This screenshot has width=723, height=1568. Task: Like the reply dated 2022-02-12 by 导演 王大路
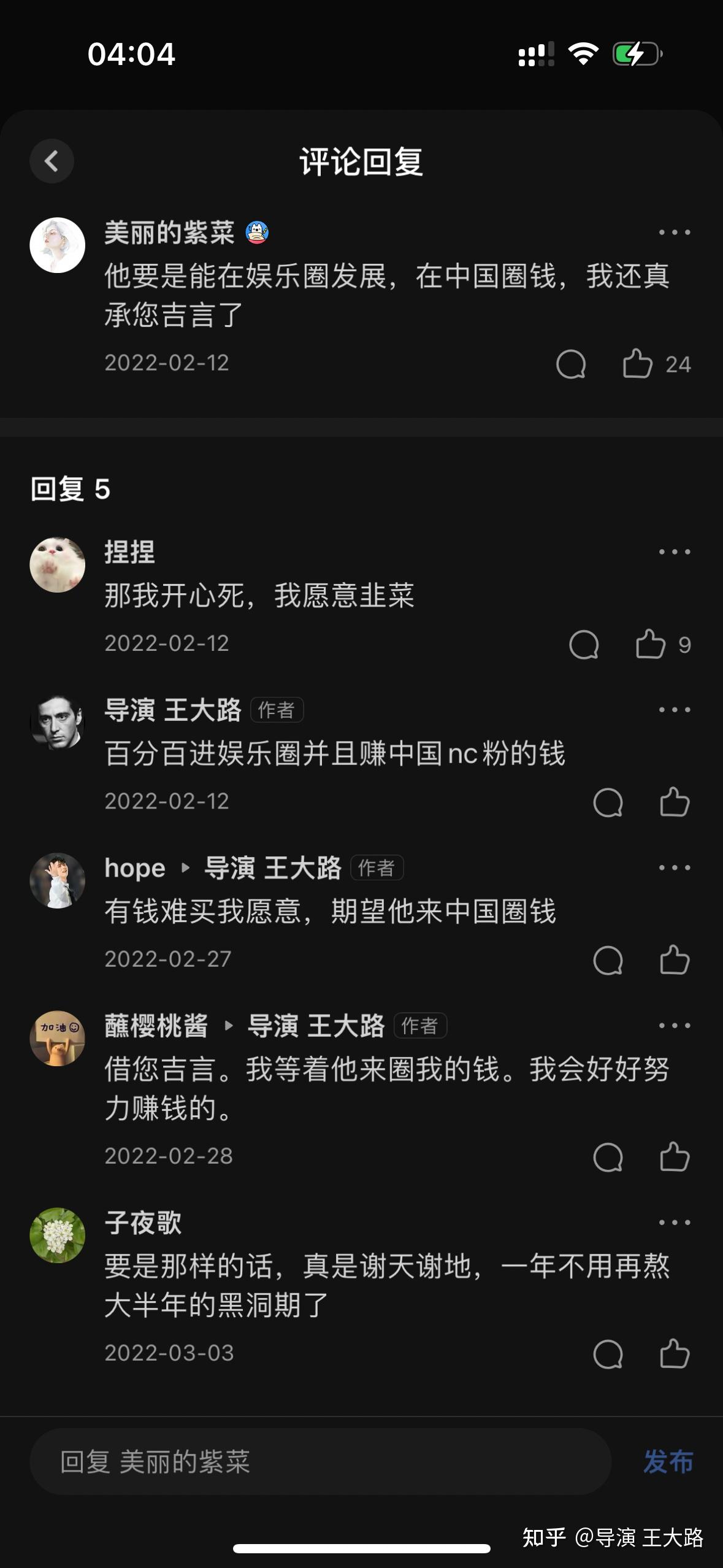coord(675,802)
